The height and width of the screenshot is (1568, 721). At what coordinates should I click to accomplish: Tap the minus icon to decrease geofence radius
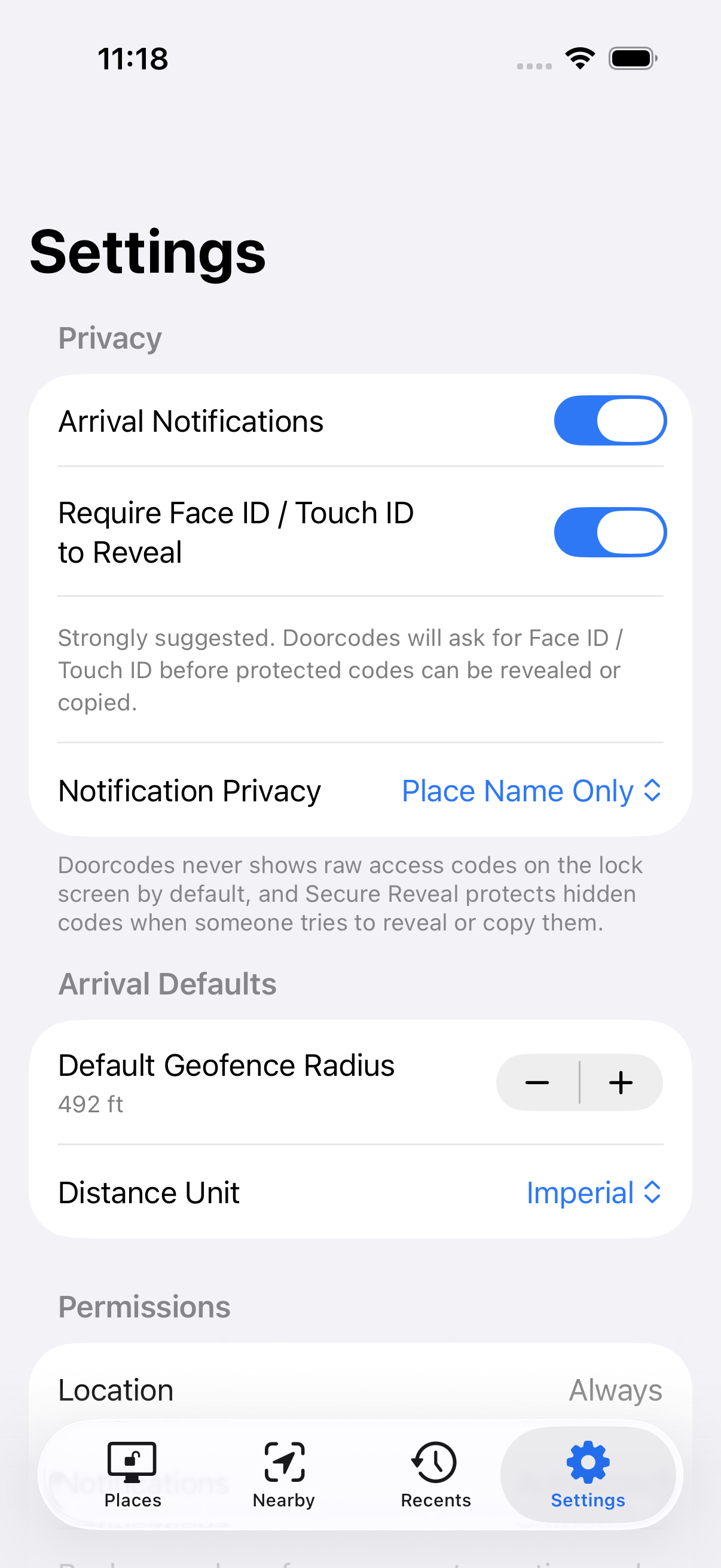[x=537, y=1082]
